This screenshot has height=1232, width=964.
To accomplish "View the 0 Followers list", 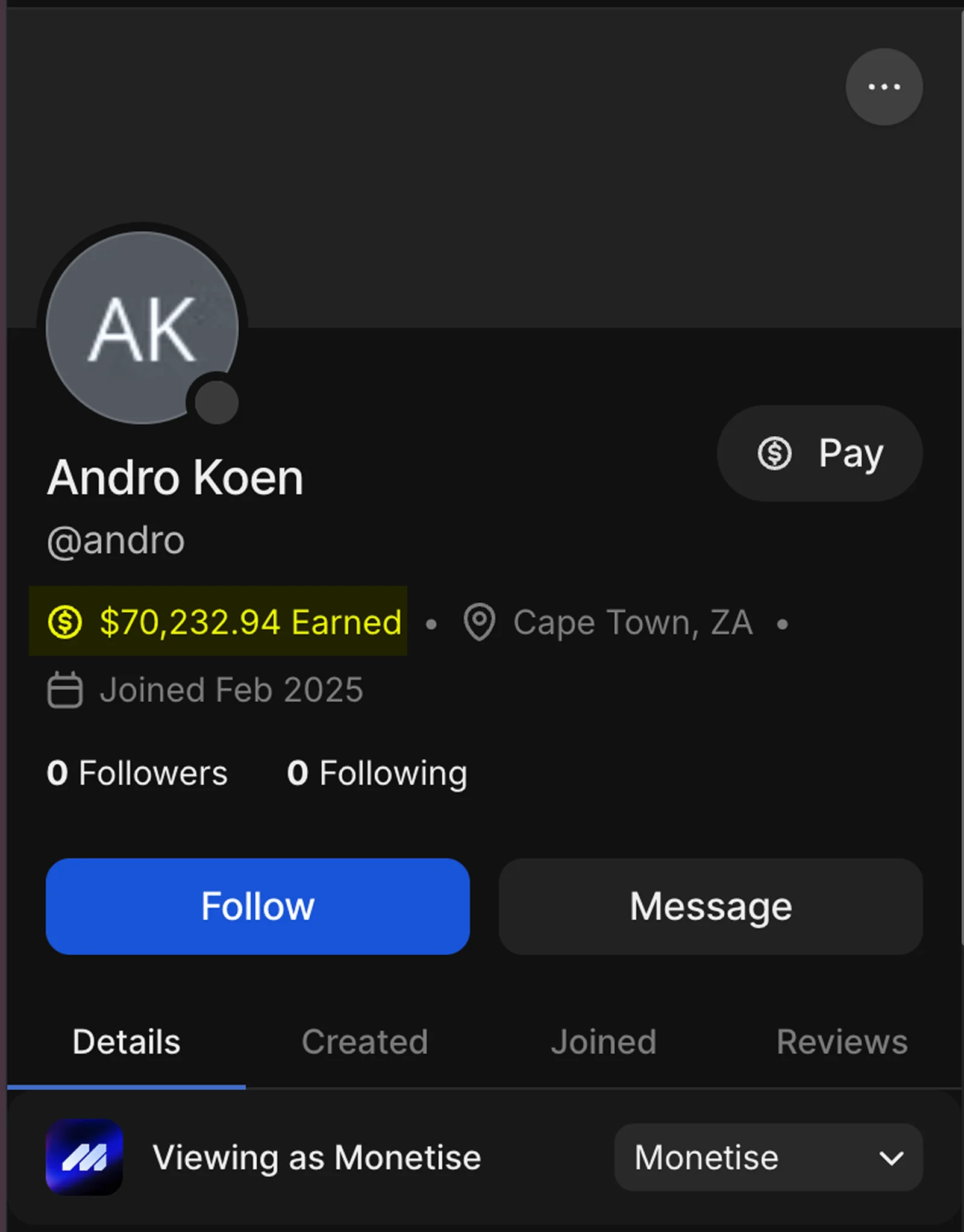I will pos(137,773).
